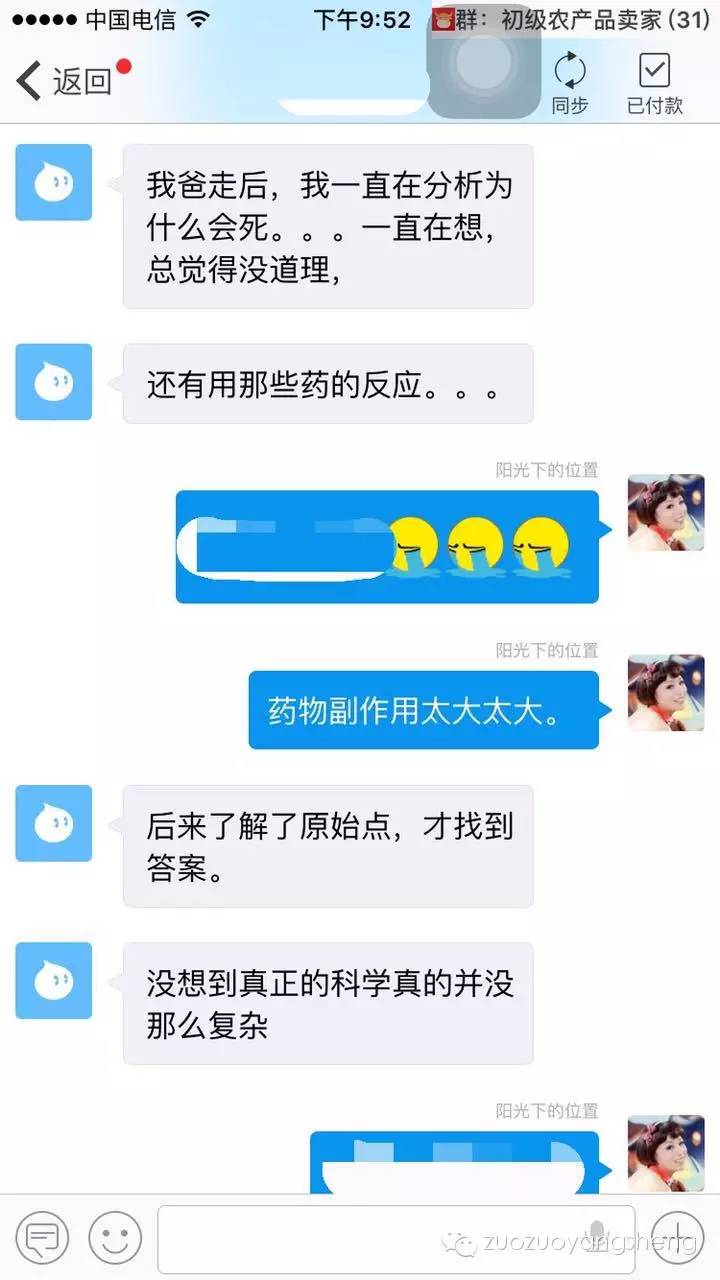This screenshot has height=1280, width=720.
Task: Tap the blue droplet avatar beside the first message
Action: click(53, 182)
